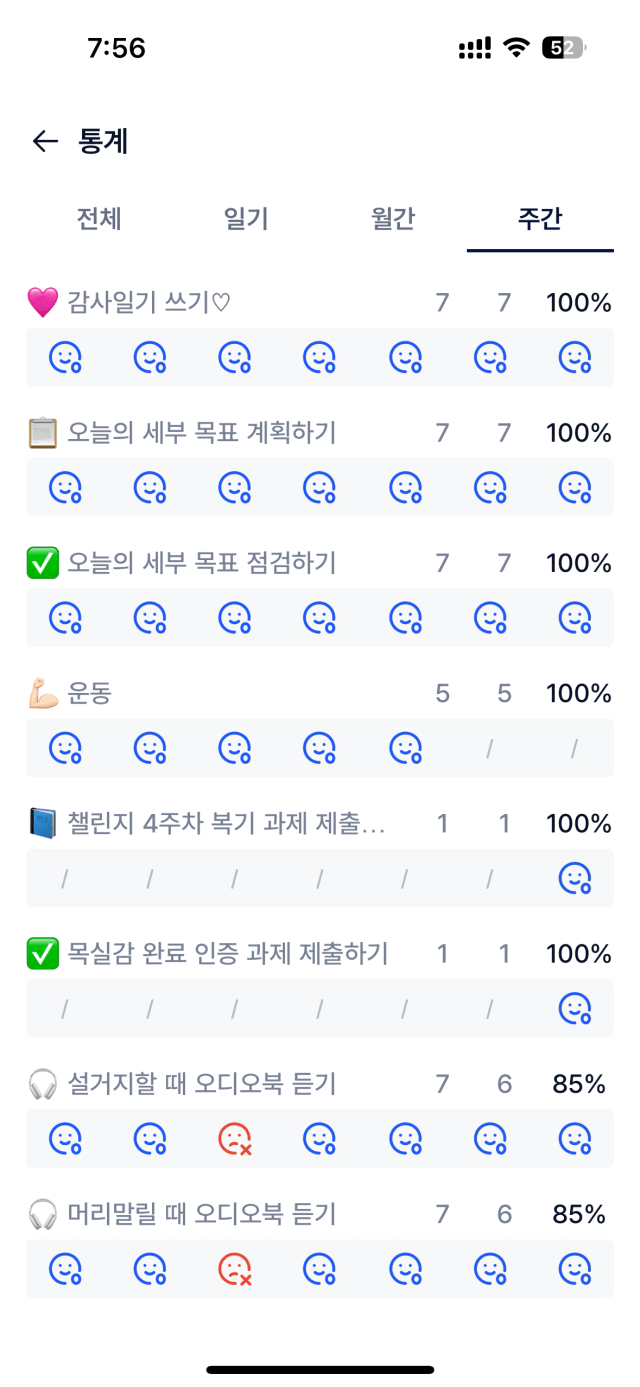Image resolution: width=640 pixels, height=1387 pixels.
Task: Open 설거지할 때 오디오북 듣기 row
Action: [320, 1084]
